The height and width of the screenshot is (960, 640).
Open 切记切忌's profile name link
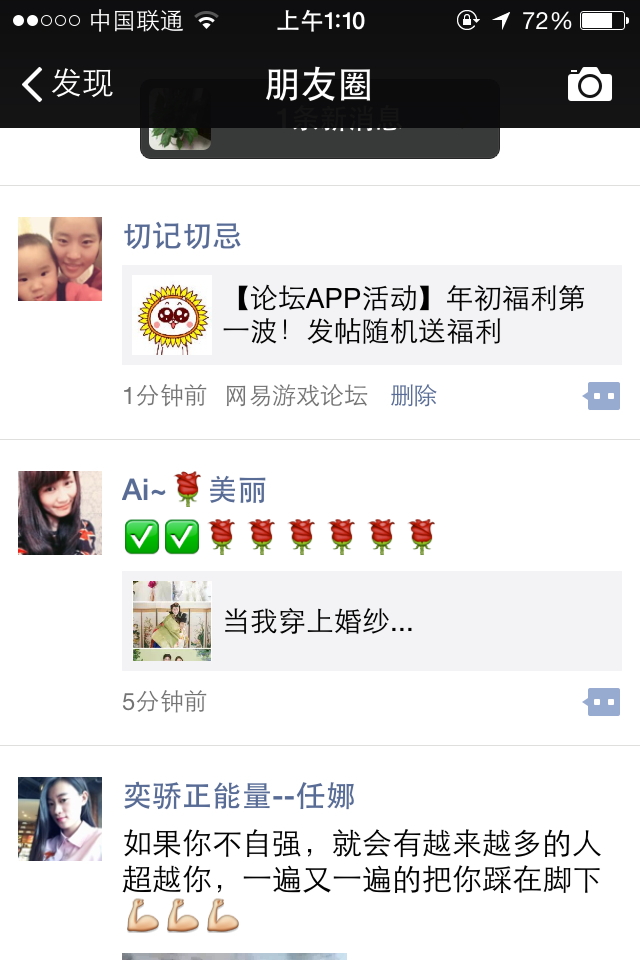pos(182,236)
